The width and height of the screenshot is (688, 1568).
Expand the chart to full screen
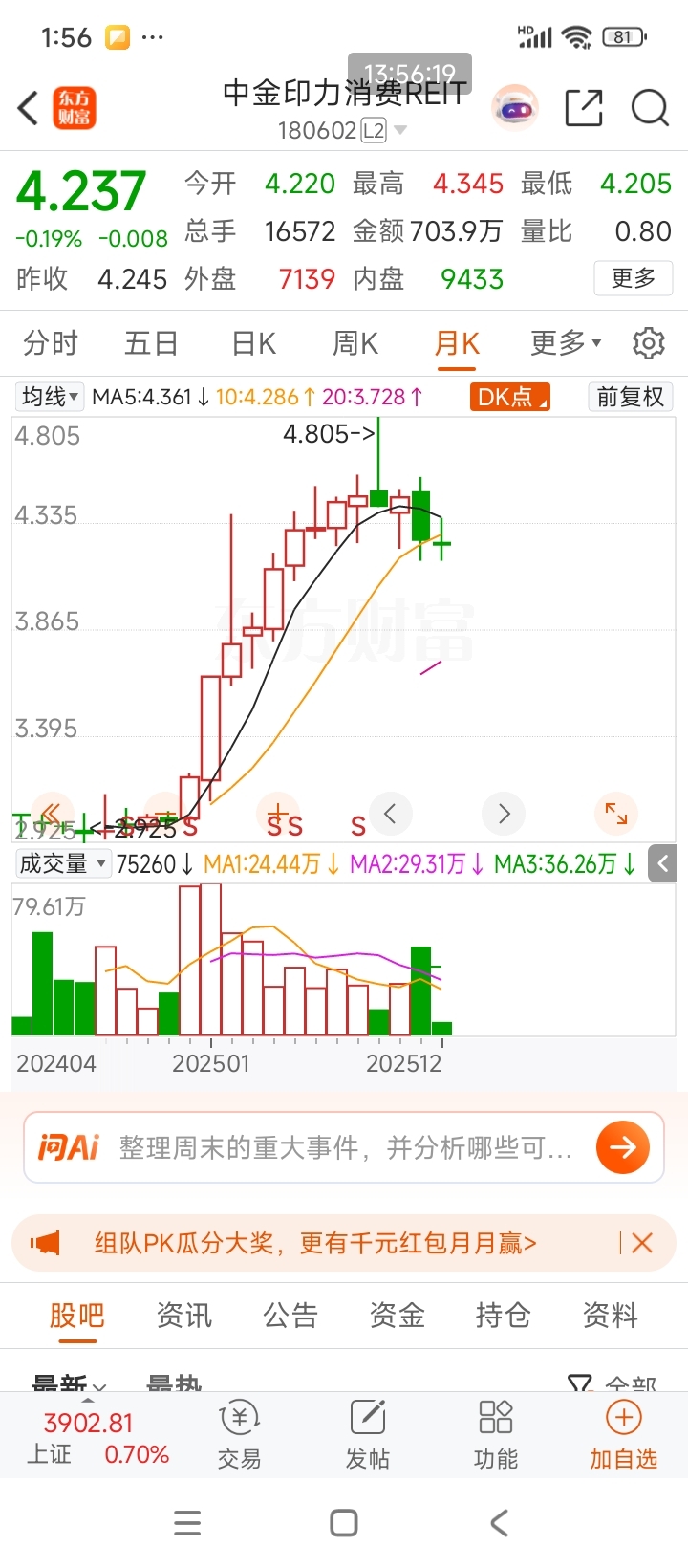click(616, 814)
